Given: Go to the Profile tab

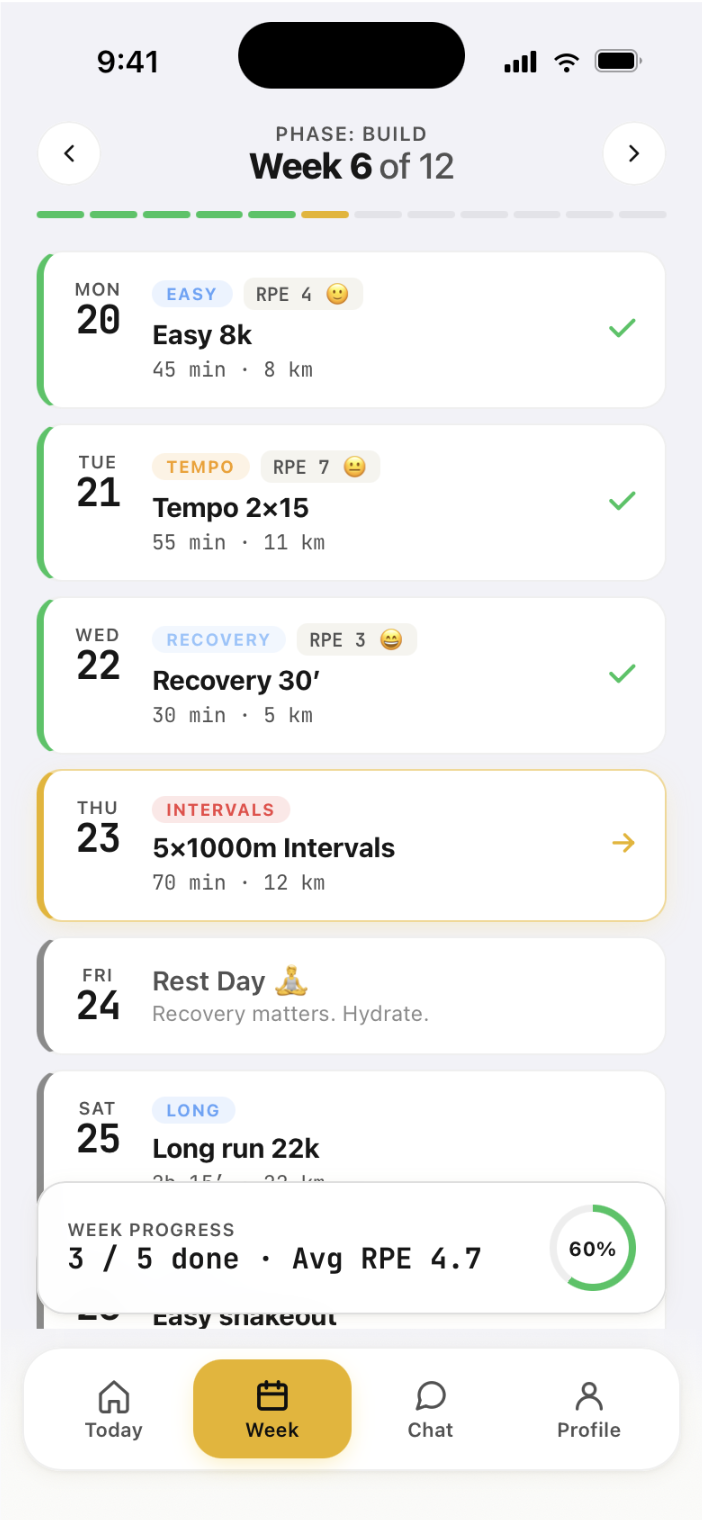Looking at the screenshot, I should pos(588,1409).
